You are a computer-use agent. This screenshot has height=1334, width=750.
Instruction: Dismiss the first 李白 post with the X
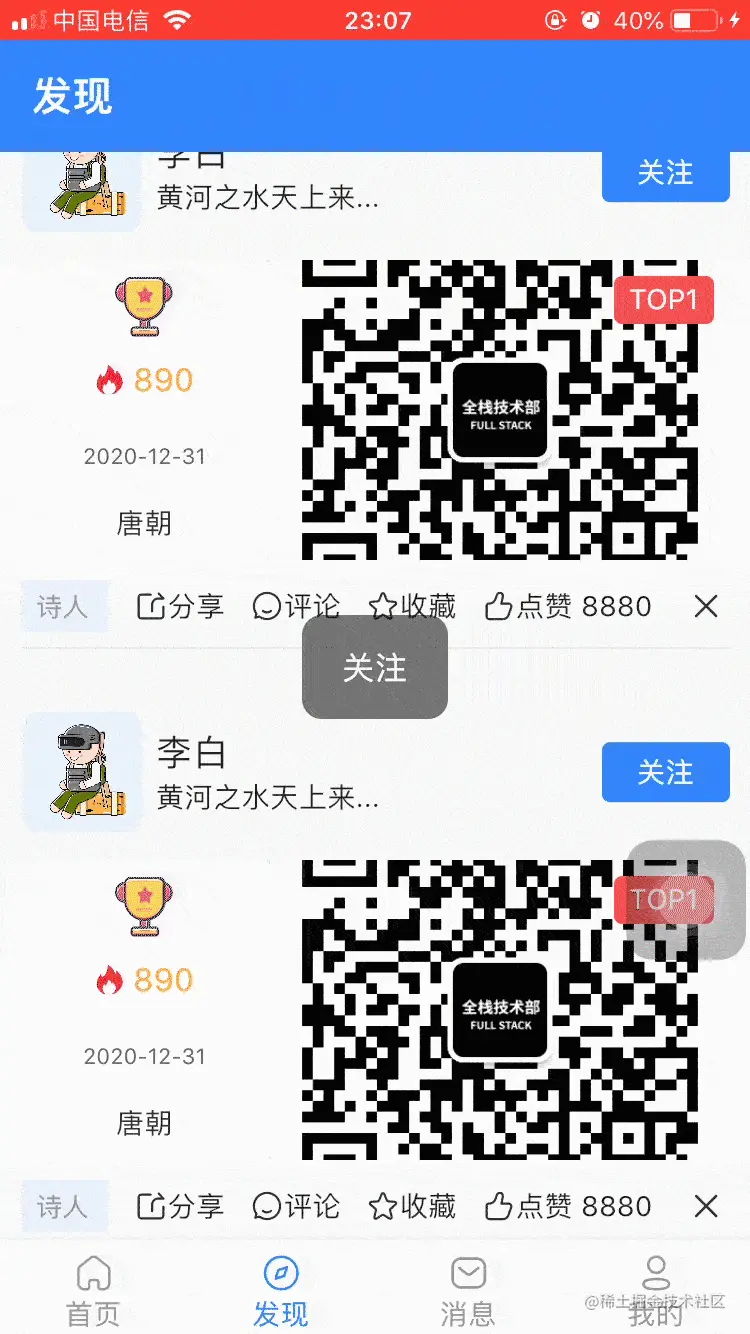click(706, 606)
